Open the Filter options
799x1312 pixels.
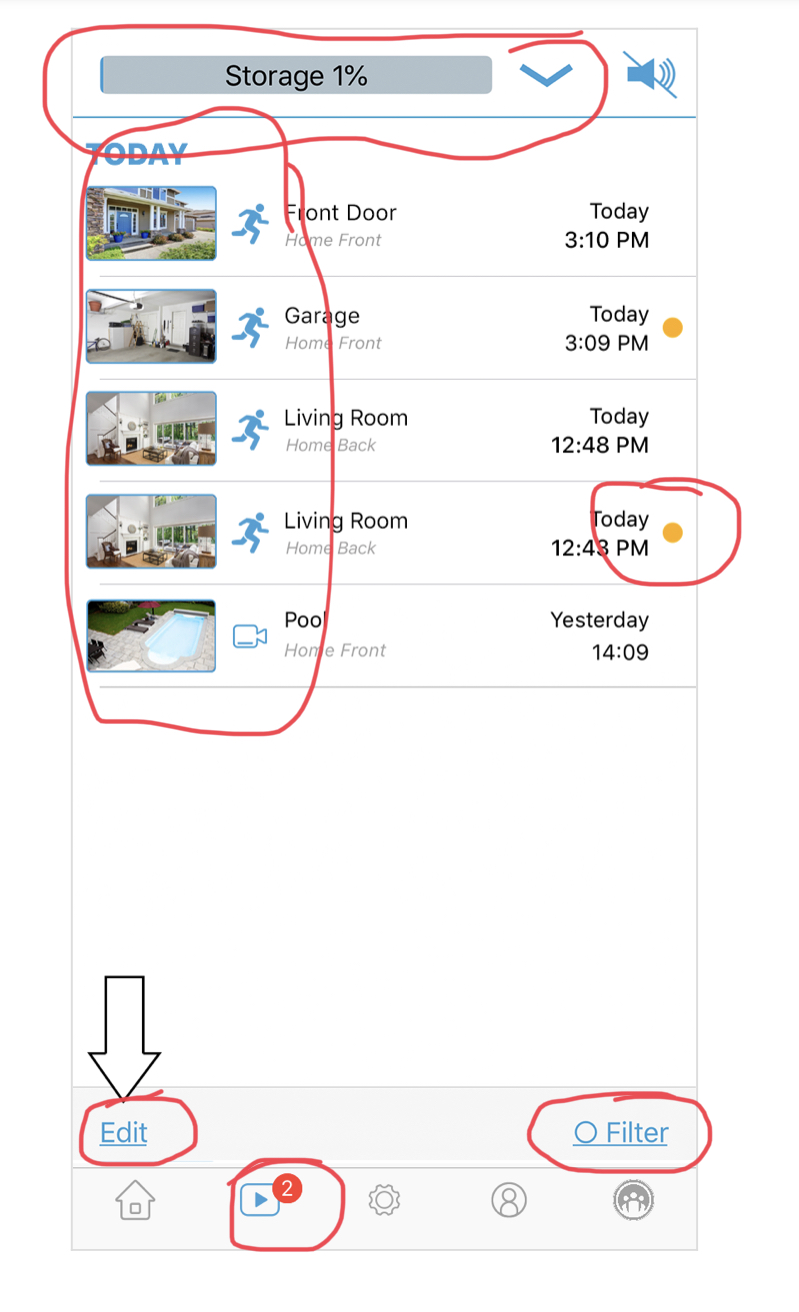tap(621, 1132)
